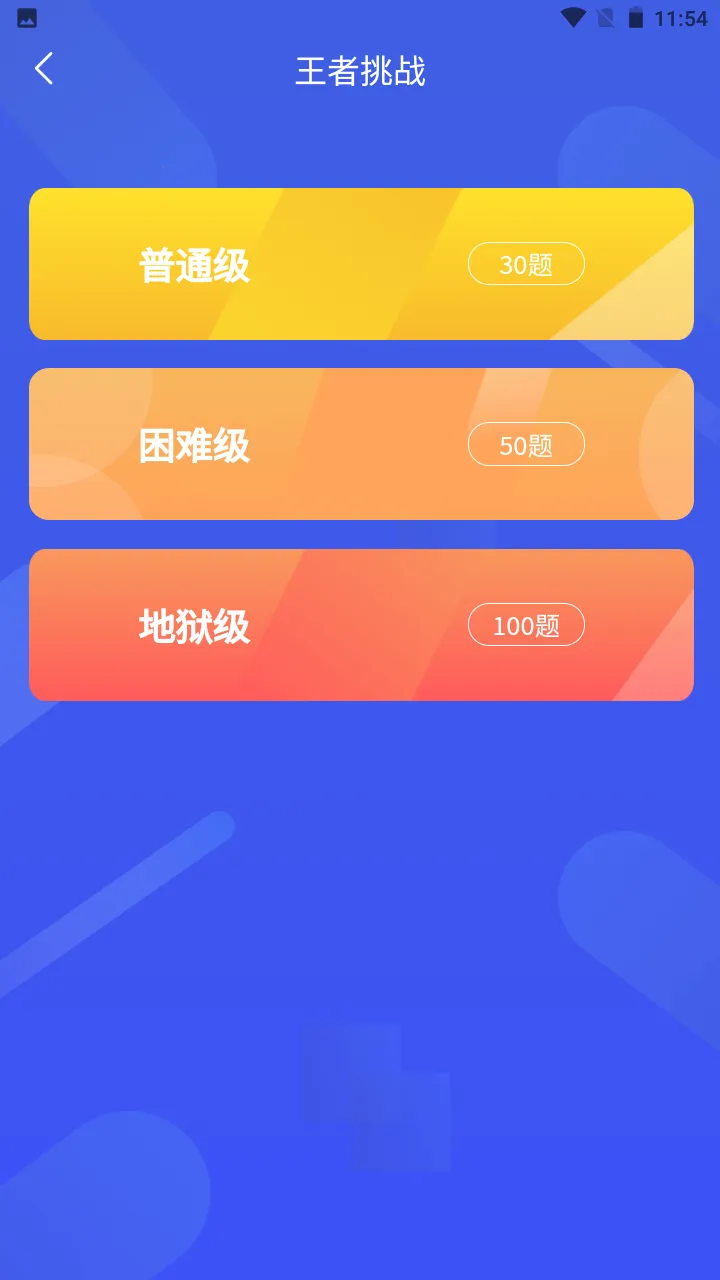
Task: Open the 地狱级 challenge card
Action: [360, 624]
